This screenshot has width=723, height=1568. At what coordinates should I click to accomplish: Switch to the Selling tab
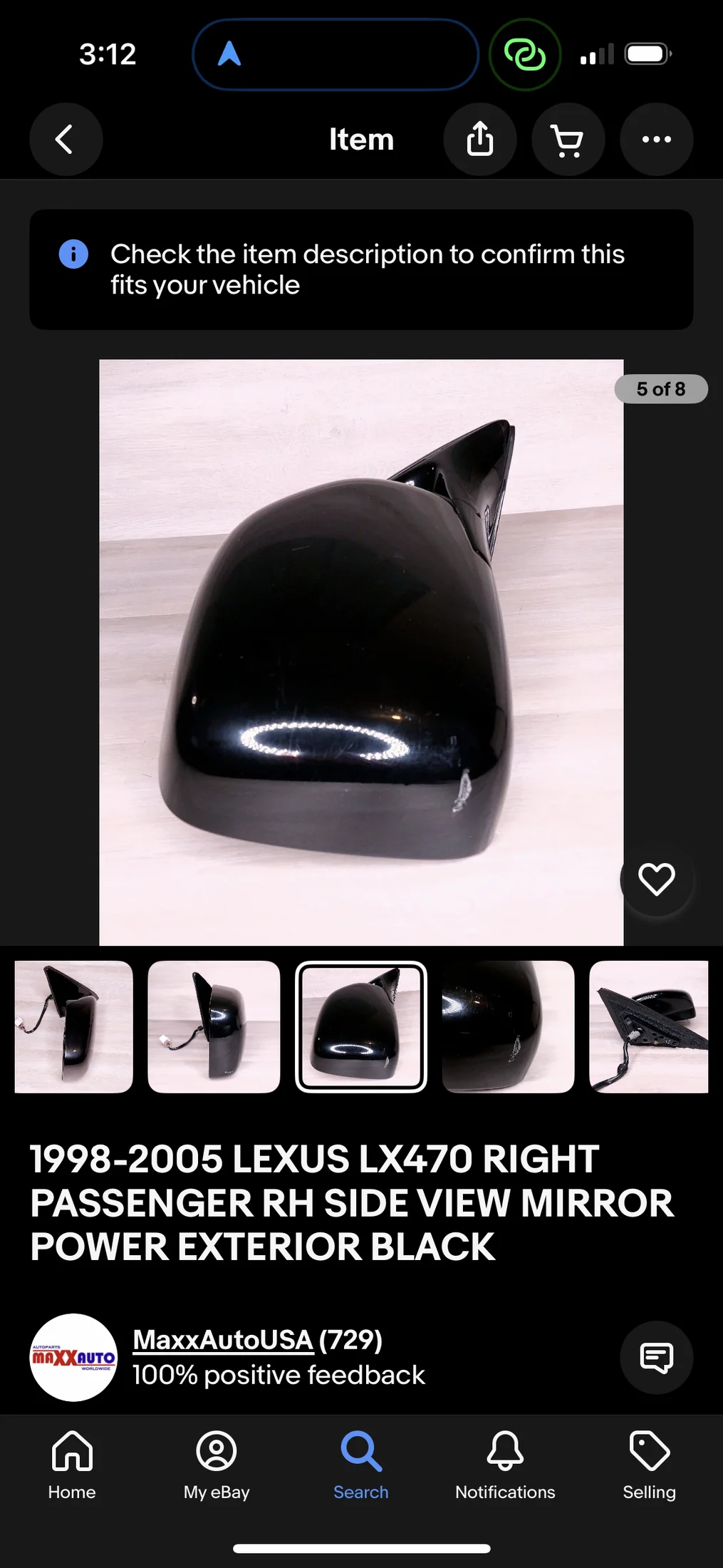point(649,1465)
